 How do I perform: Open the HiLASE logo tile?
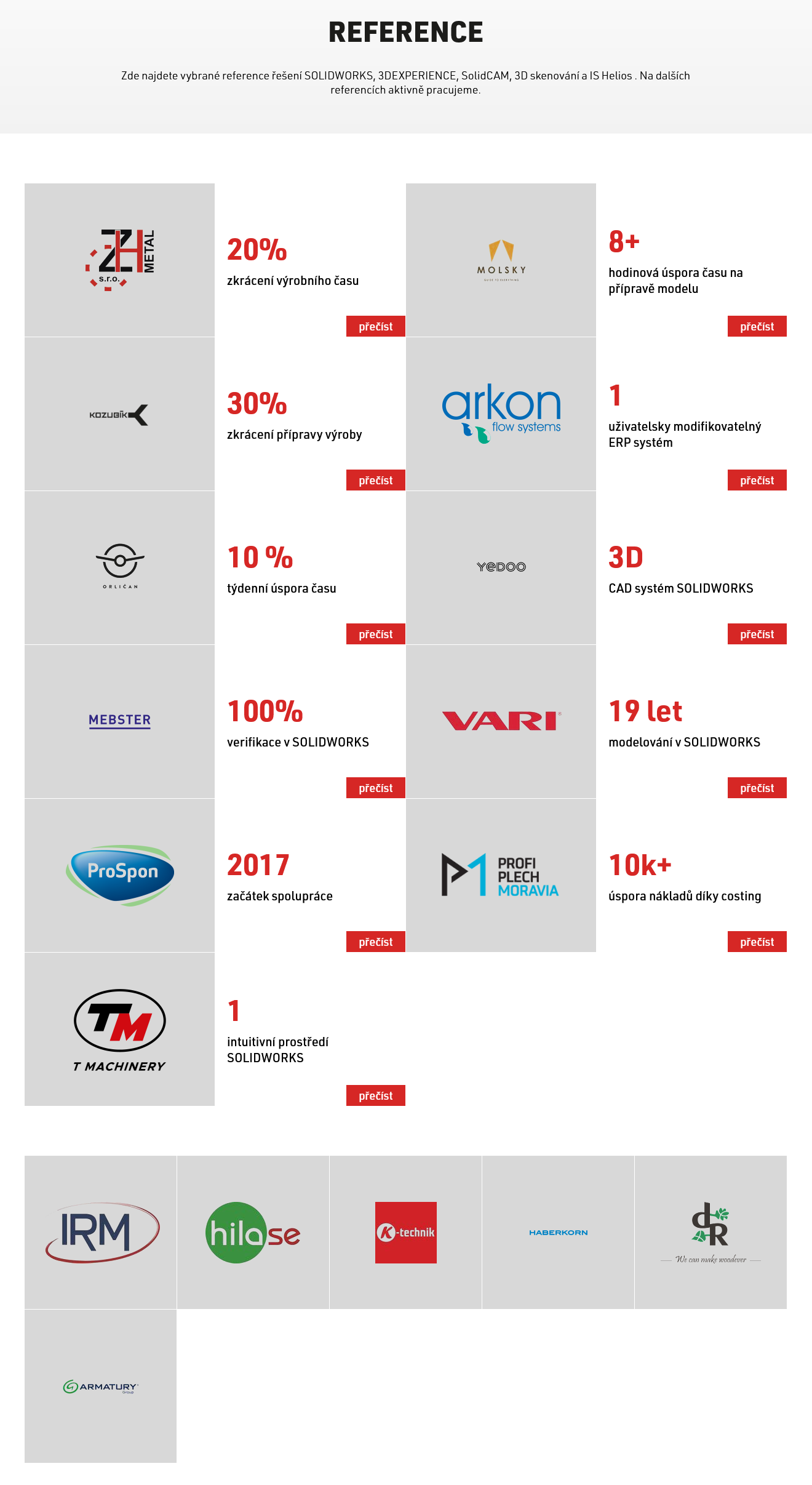tap(253, 1232)
